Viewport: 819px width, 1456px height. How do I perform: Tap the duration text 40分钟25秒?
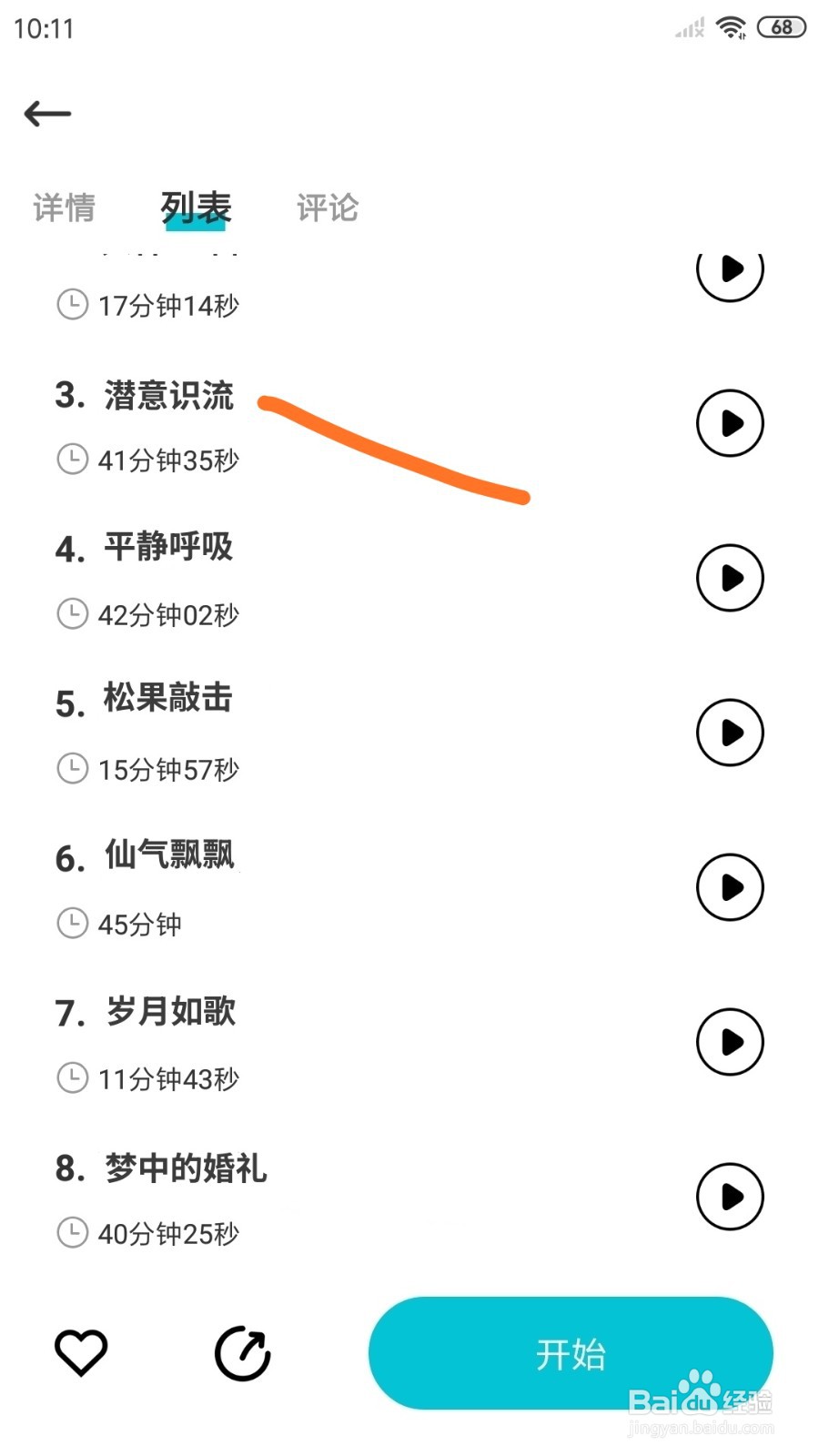167,1233
